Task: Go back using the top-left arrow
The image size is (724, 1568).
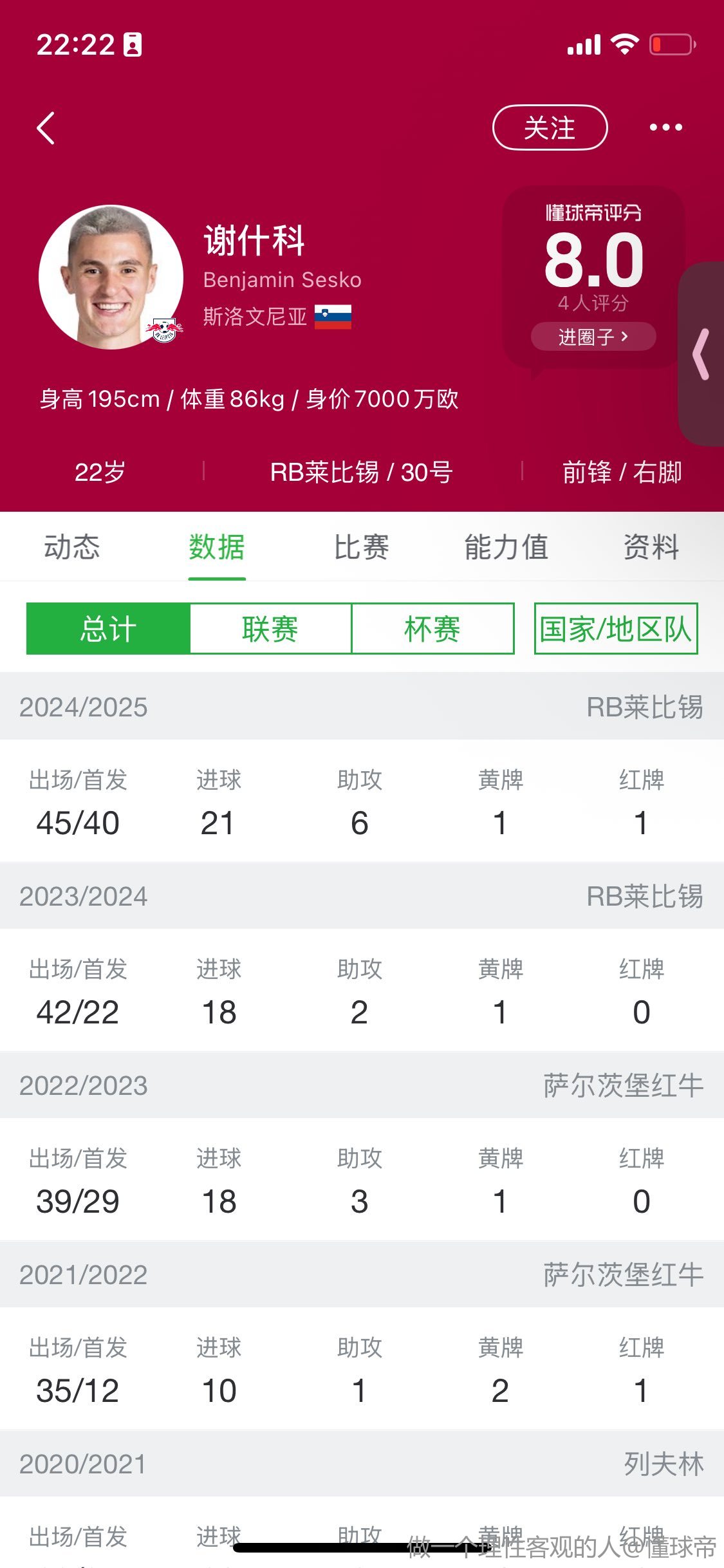Action: 46,128
